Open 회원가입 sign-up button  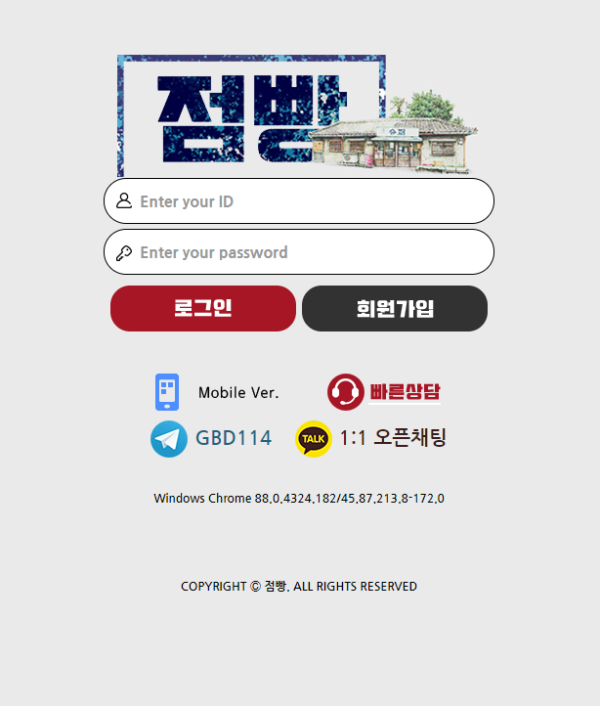click(x=395, y=308)
